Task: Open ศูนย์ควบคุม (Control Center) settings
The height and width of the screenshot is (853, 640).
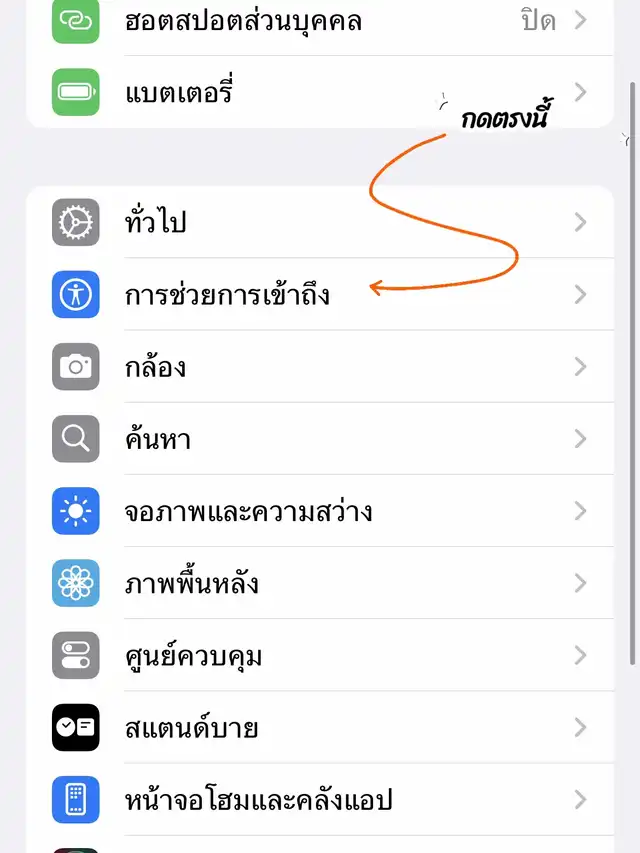Action: point(320,656)
